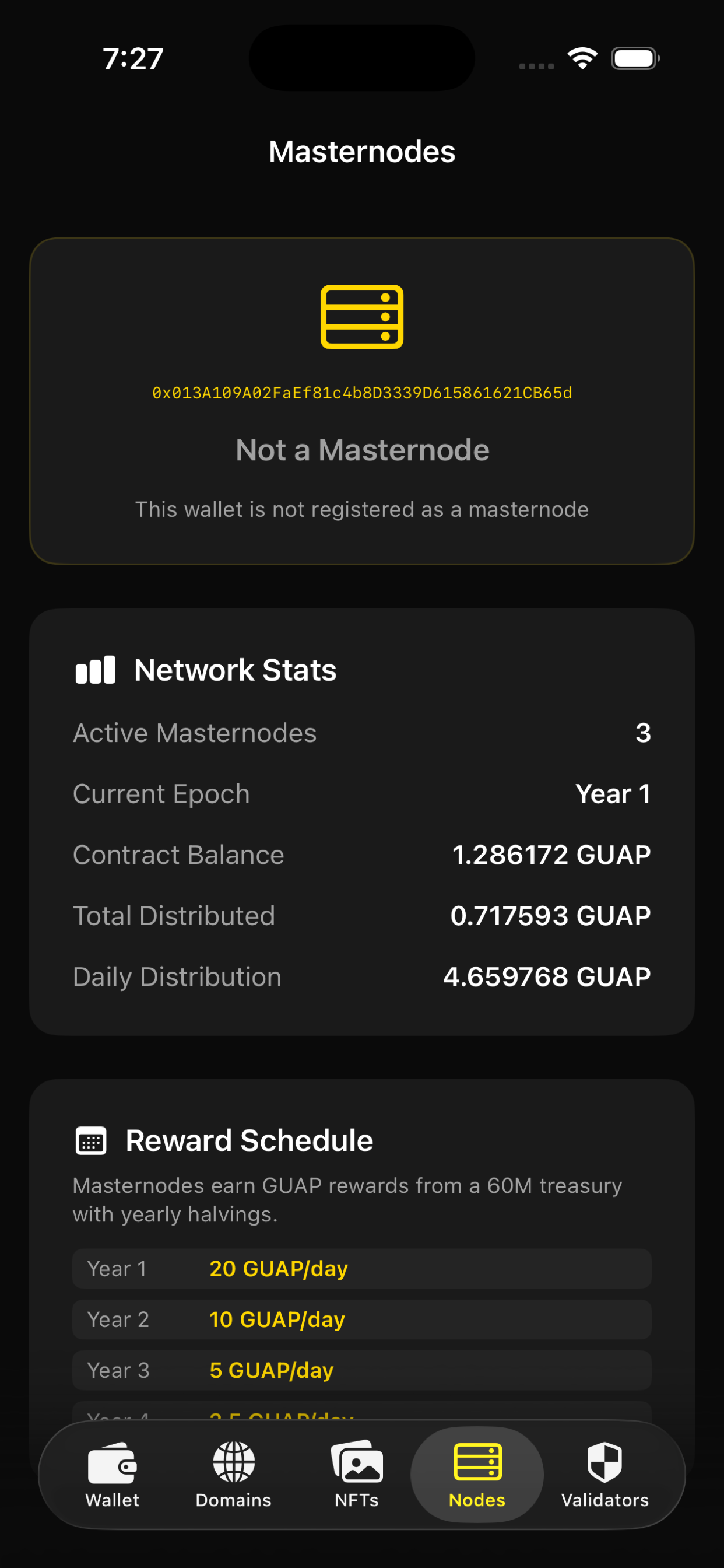Select the Active Masternodes row
The width and height of the screenshot is (724, 1568).
[361, 733]
